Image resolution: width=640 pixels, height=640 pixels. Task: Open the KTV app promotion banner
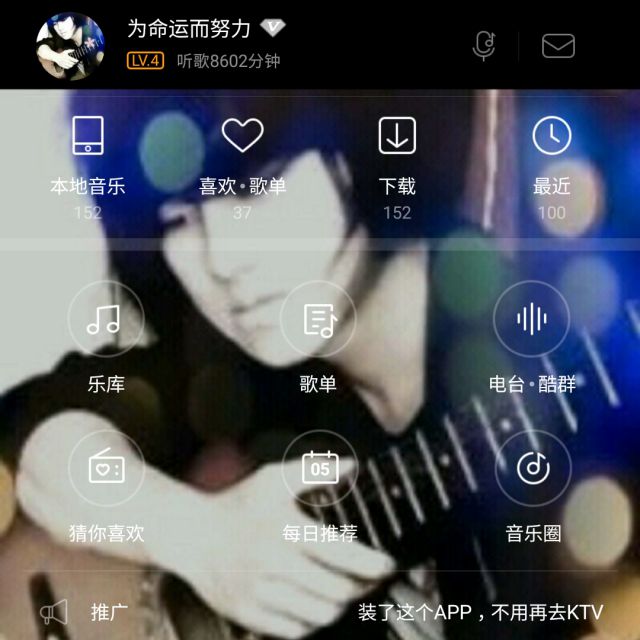click(480, 612)
